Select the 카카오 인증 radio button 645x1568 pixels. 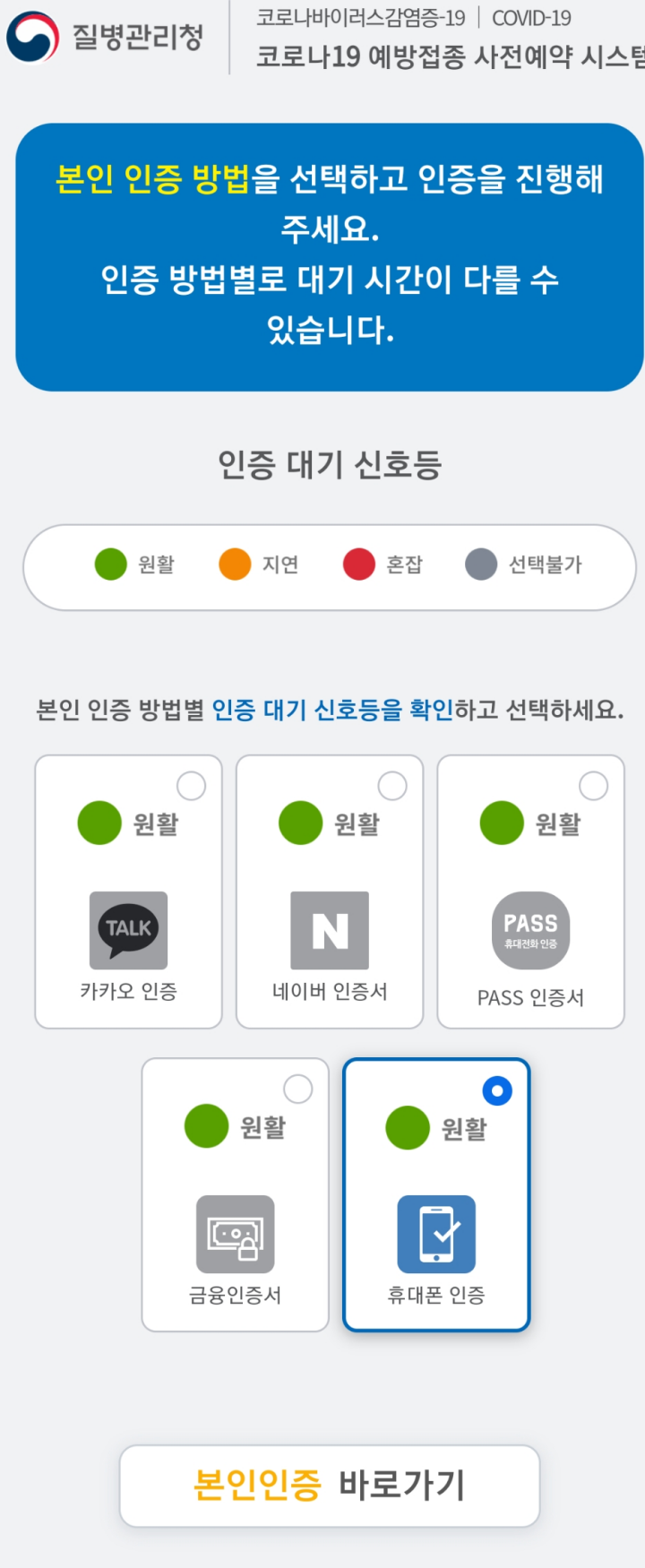point(190,786)
